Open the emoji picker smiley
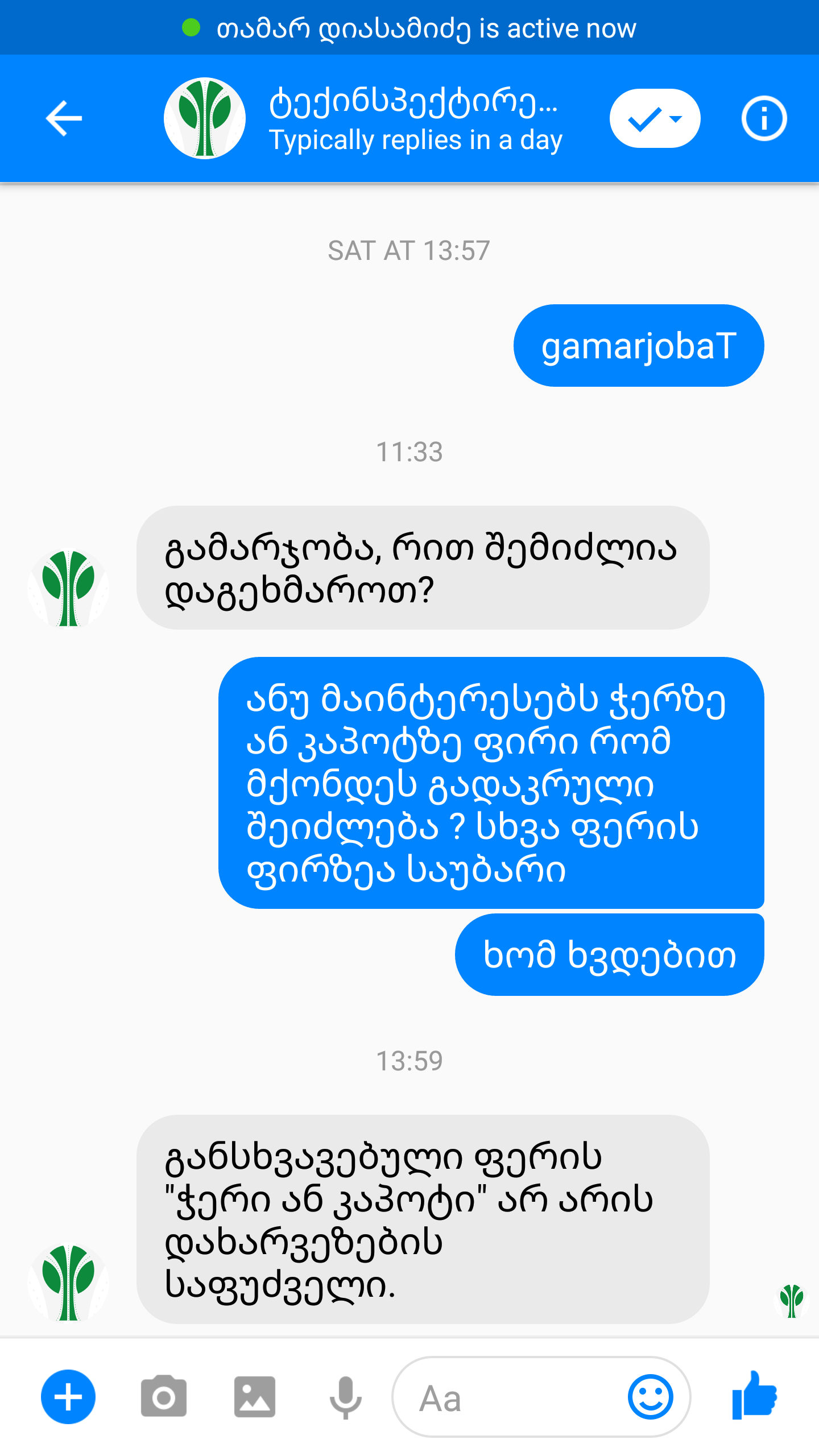The width and height of the screenshot is (819, 1456). (651, 1397)
